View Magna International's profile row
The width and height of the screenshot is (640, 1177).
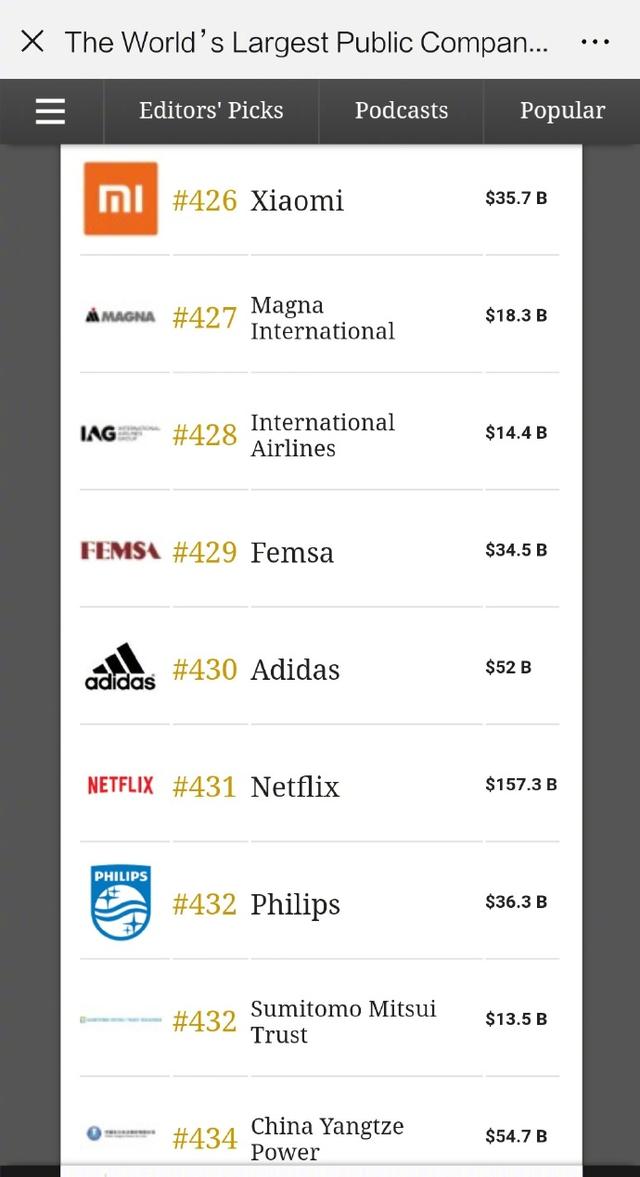tap(322, 318)
